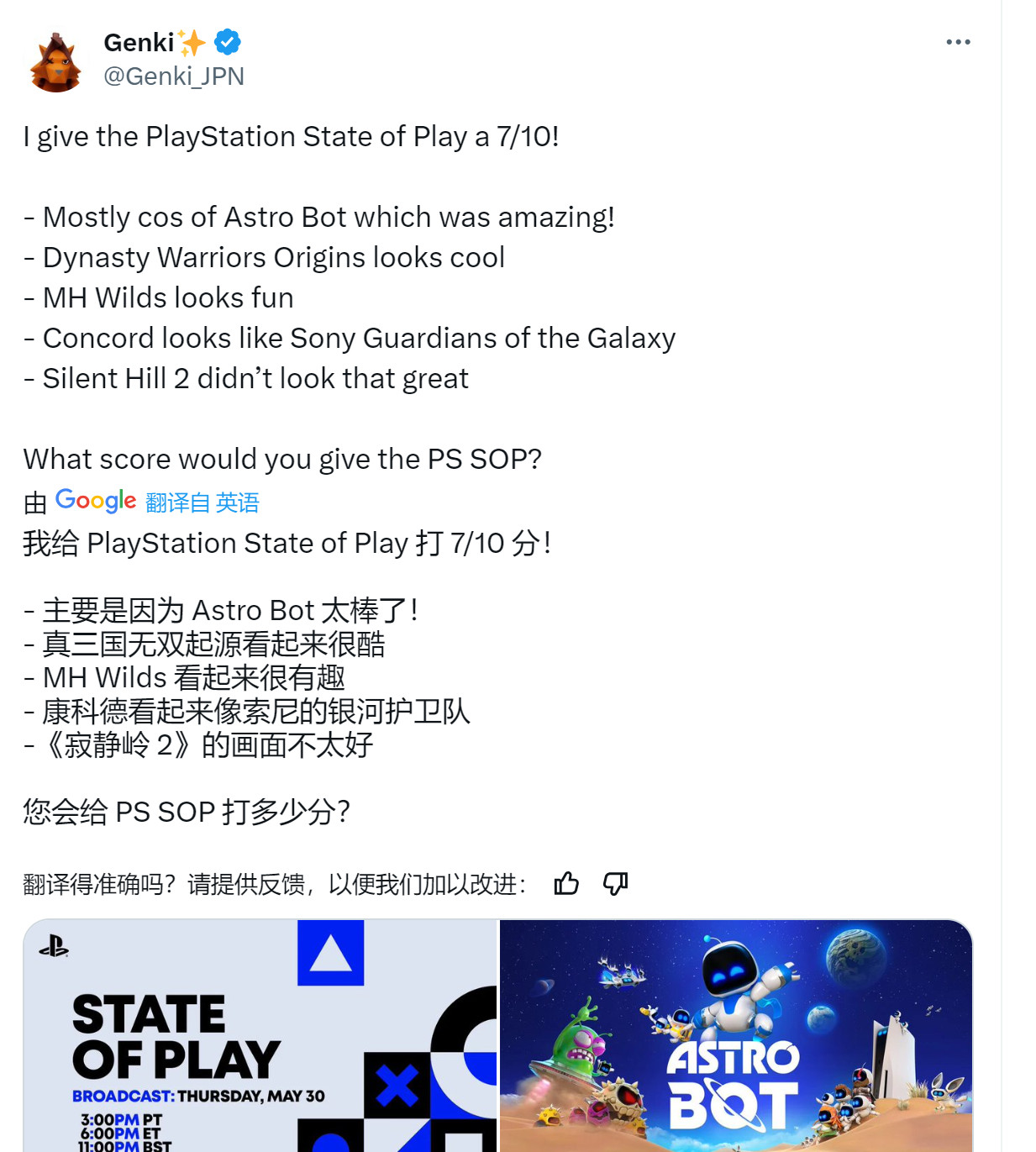Rate the translation with thumbs down
Screen dimensions: 1036x1152
click(x=615, y=884)
